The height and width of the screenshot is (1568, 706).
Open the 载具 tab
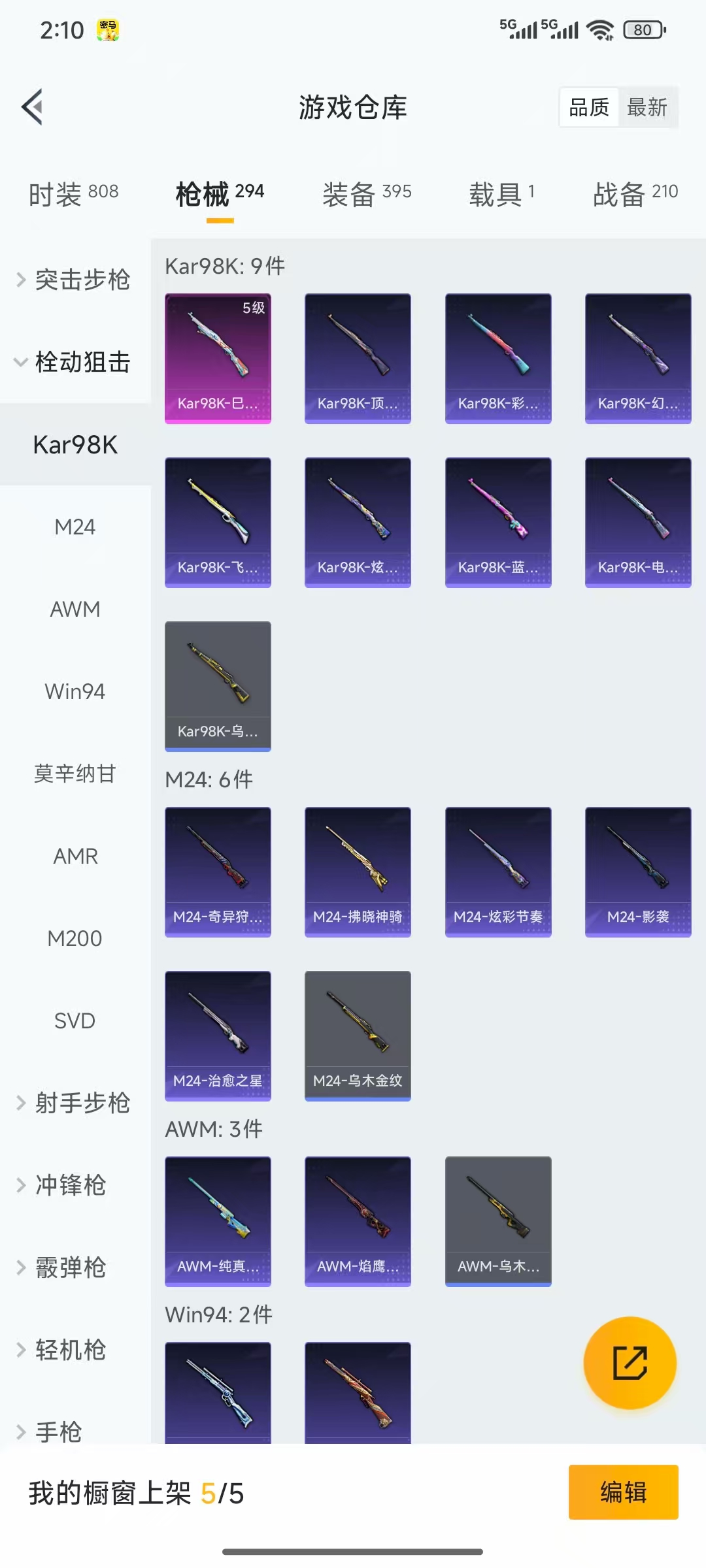(x=501, y=193)
